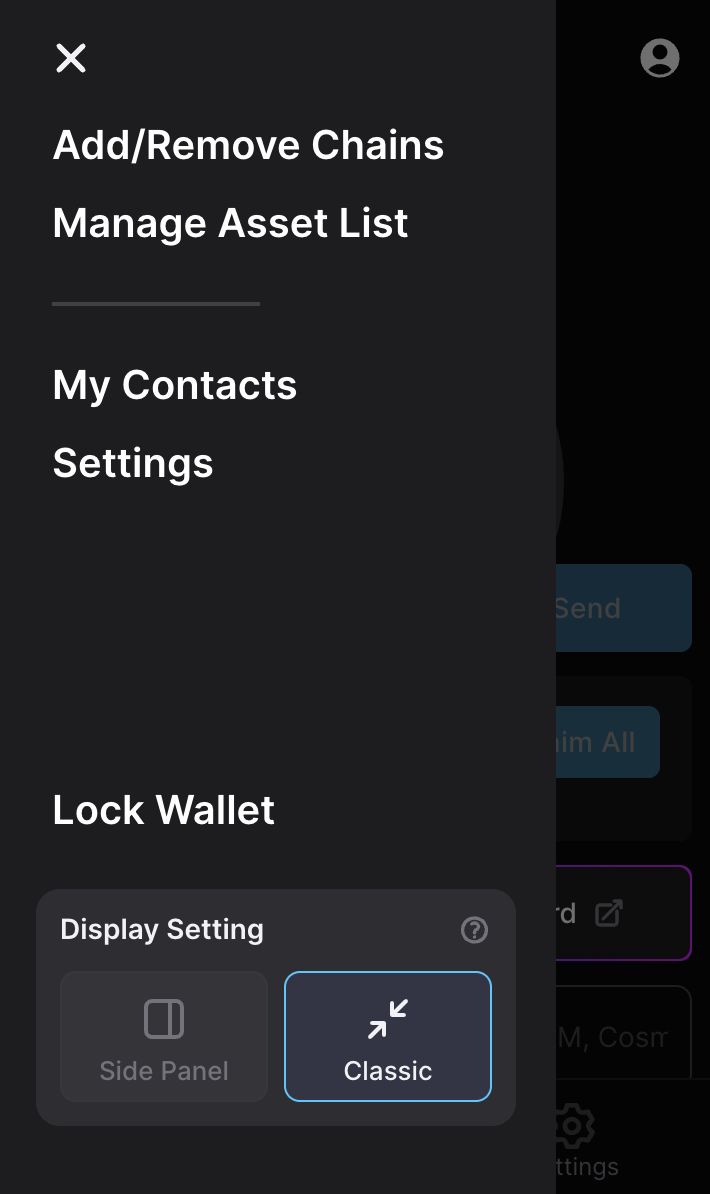The width and height of the screenshot is (710, 1194).
Task: Open the account profile icon
Action: click(x=660, y=58)
